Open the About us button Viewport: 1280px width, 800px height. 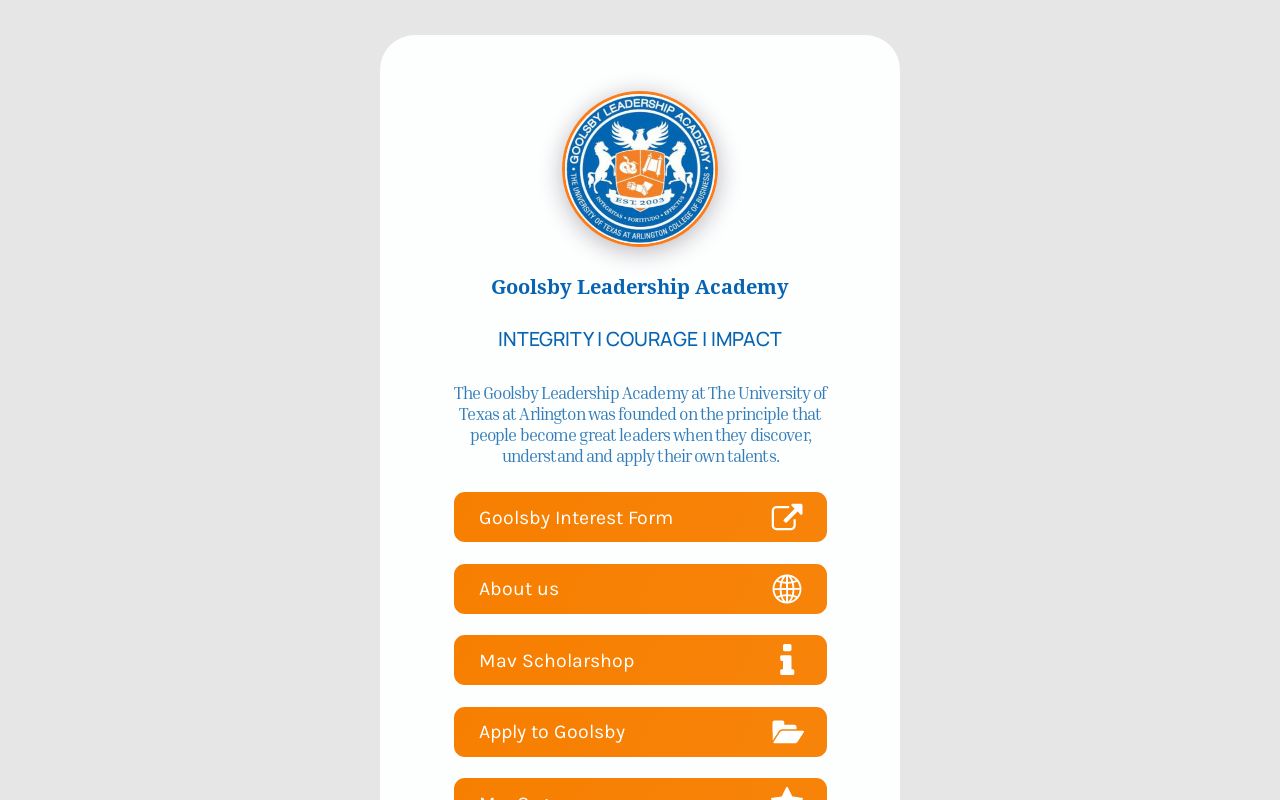click(x=640, y=589)
